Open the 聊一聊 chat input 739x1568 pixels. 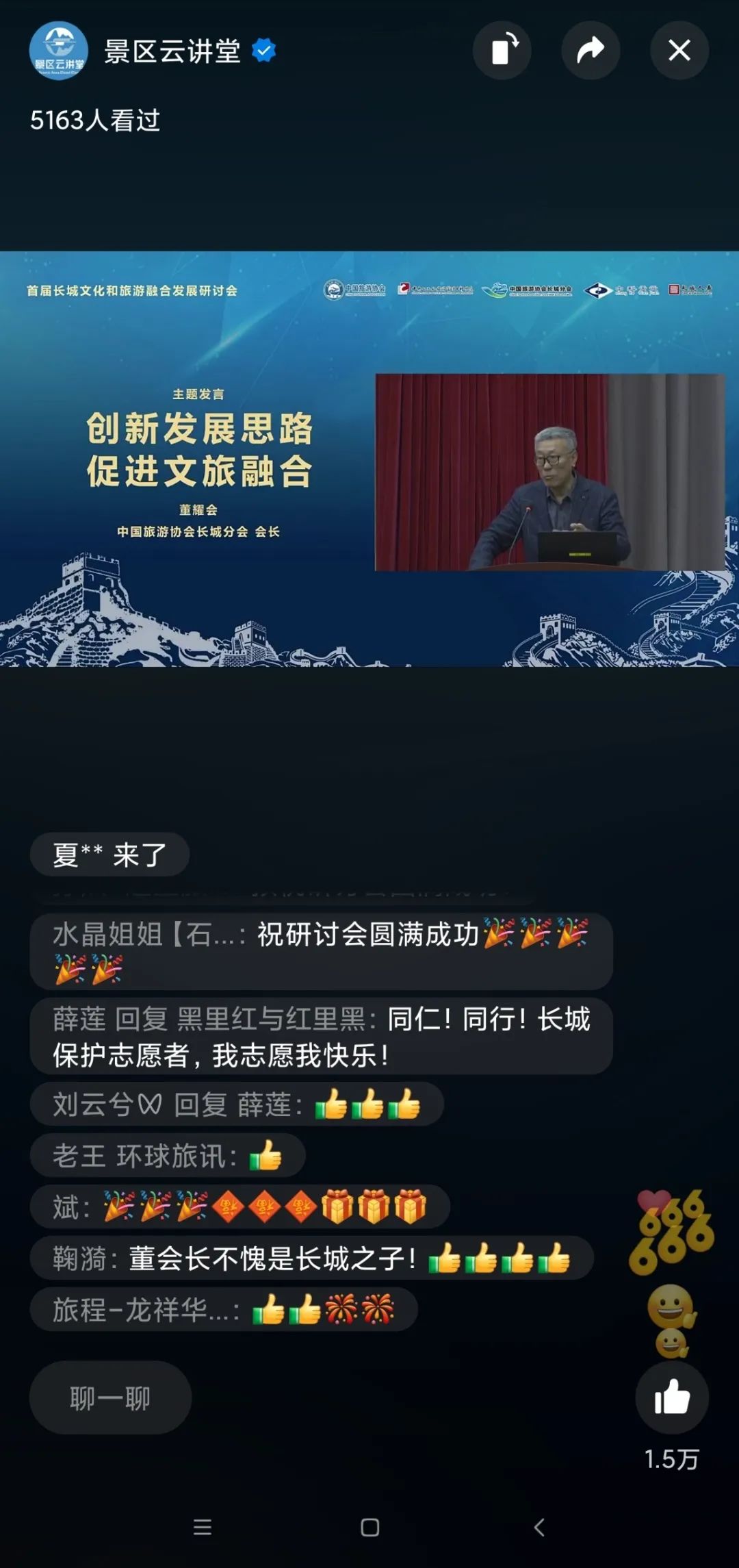pyautogui.click(x=110, y=1398)
